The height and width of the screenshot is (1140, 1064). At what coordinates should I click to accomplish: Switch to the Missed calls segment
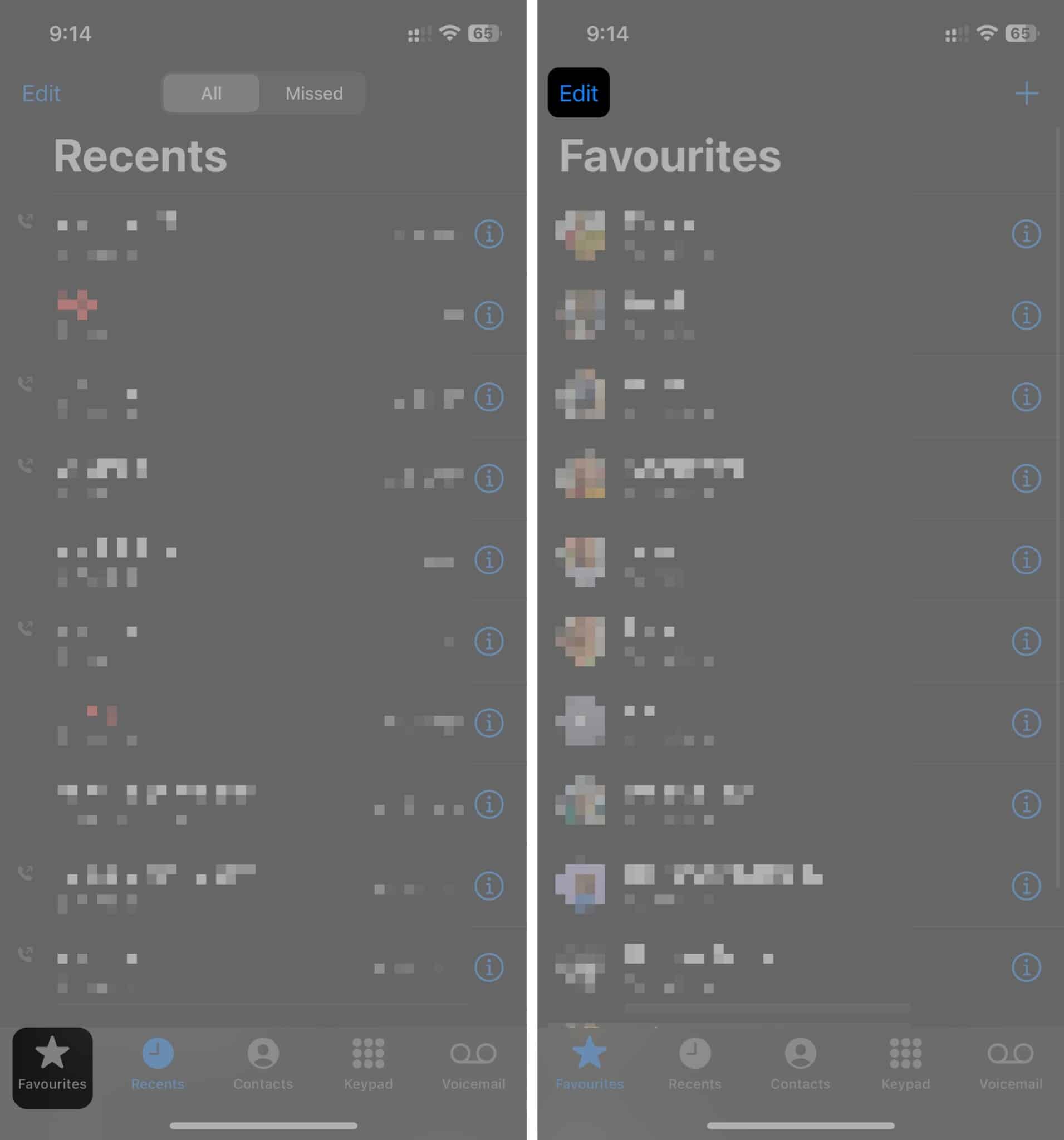pos(314,93)
